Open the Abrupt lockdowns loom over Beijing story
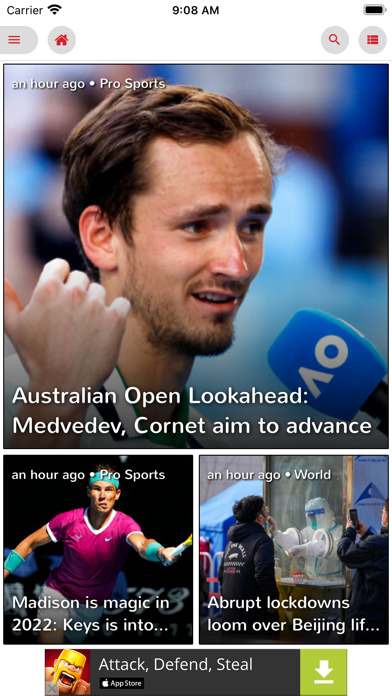Image resolution: width=392 pixels, height=696 pixels. [x=294, y=549]
